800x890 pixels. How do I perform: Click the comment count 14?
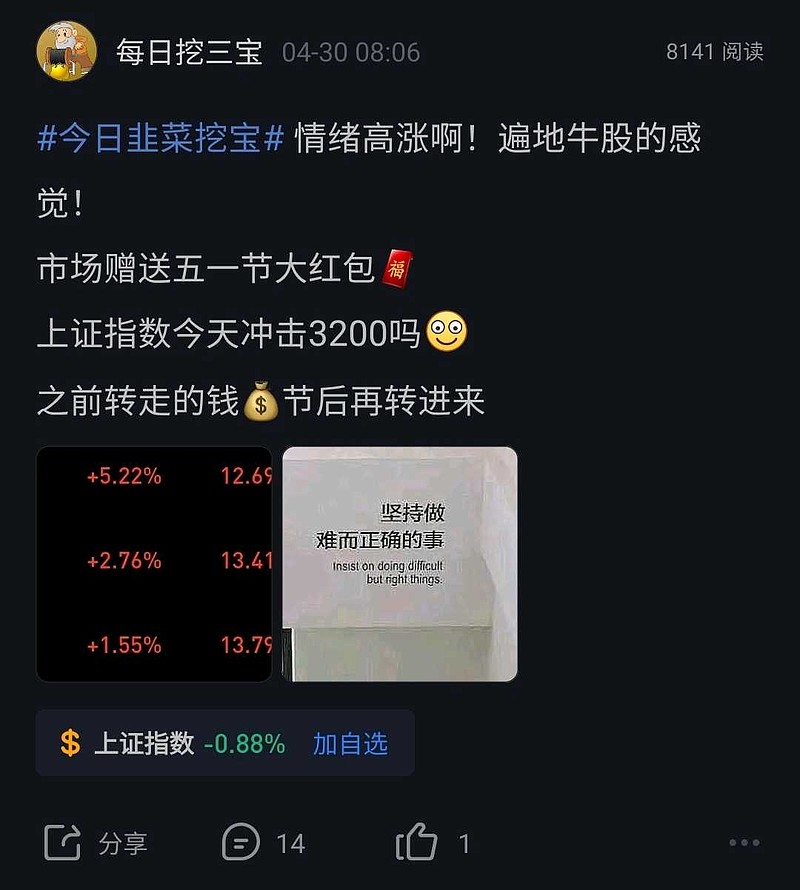click(x=290, y=843)
